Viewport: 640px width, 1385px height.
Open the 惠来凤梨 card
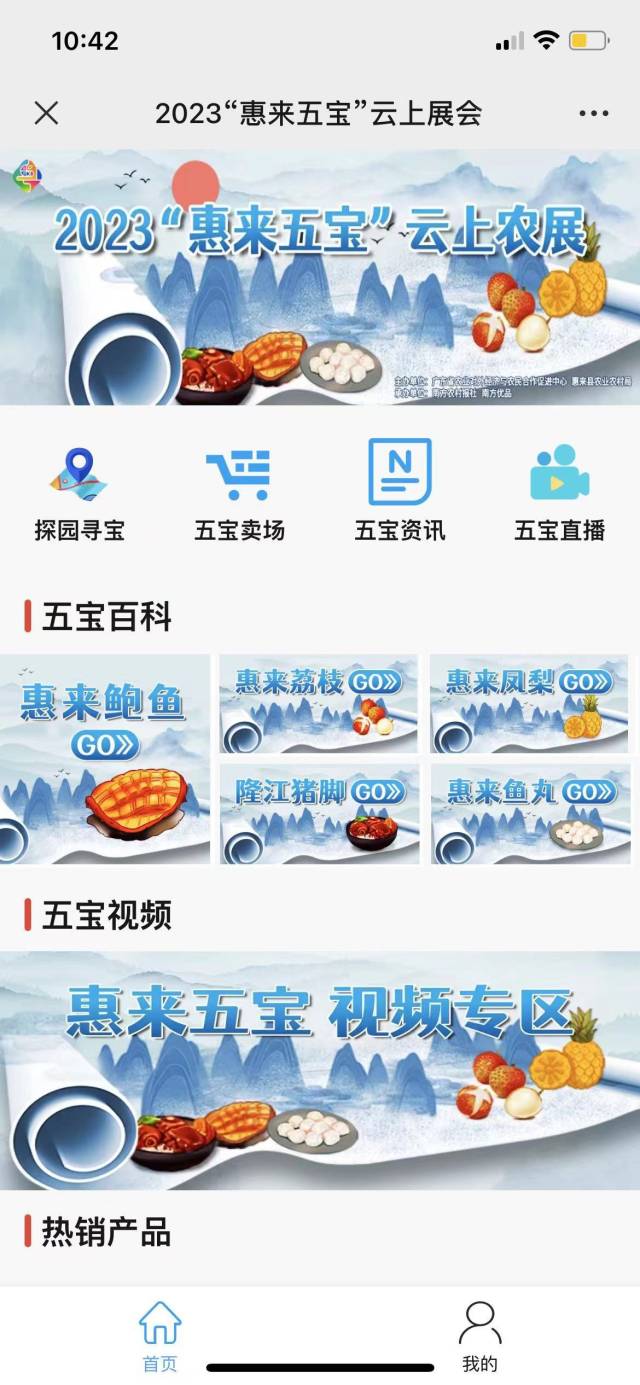(x=530, y=704)
